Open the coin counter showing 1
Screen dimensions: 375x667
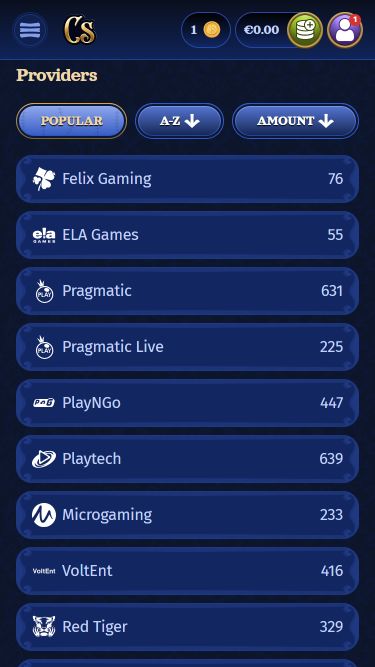pos(206,30)
